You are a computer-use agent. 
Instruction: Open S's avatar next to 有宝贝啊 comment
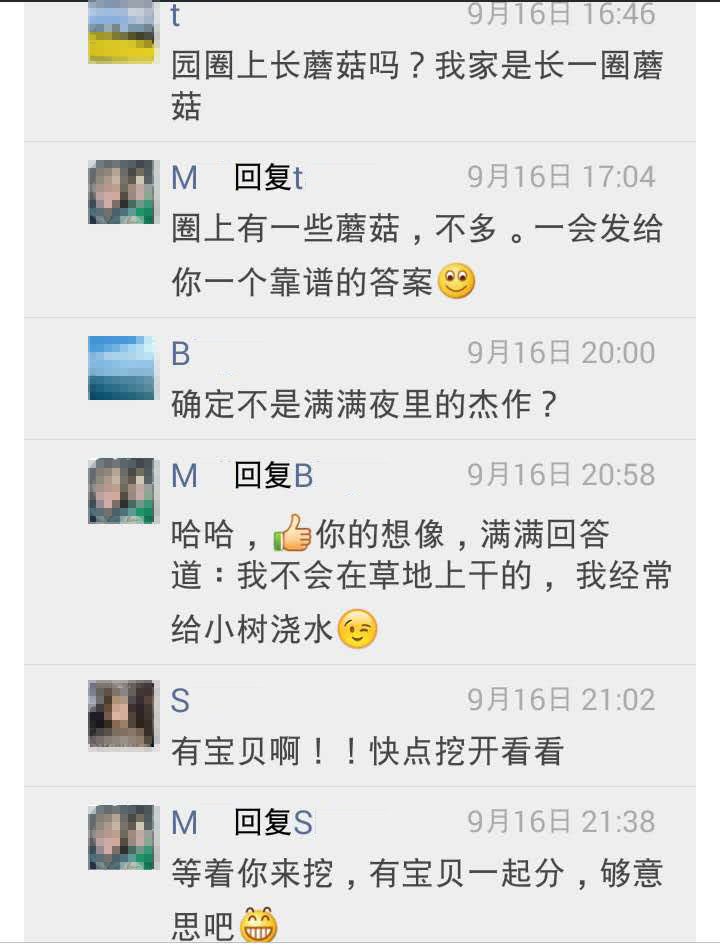click(121, 714)
